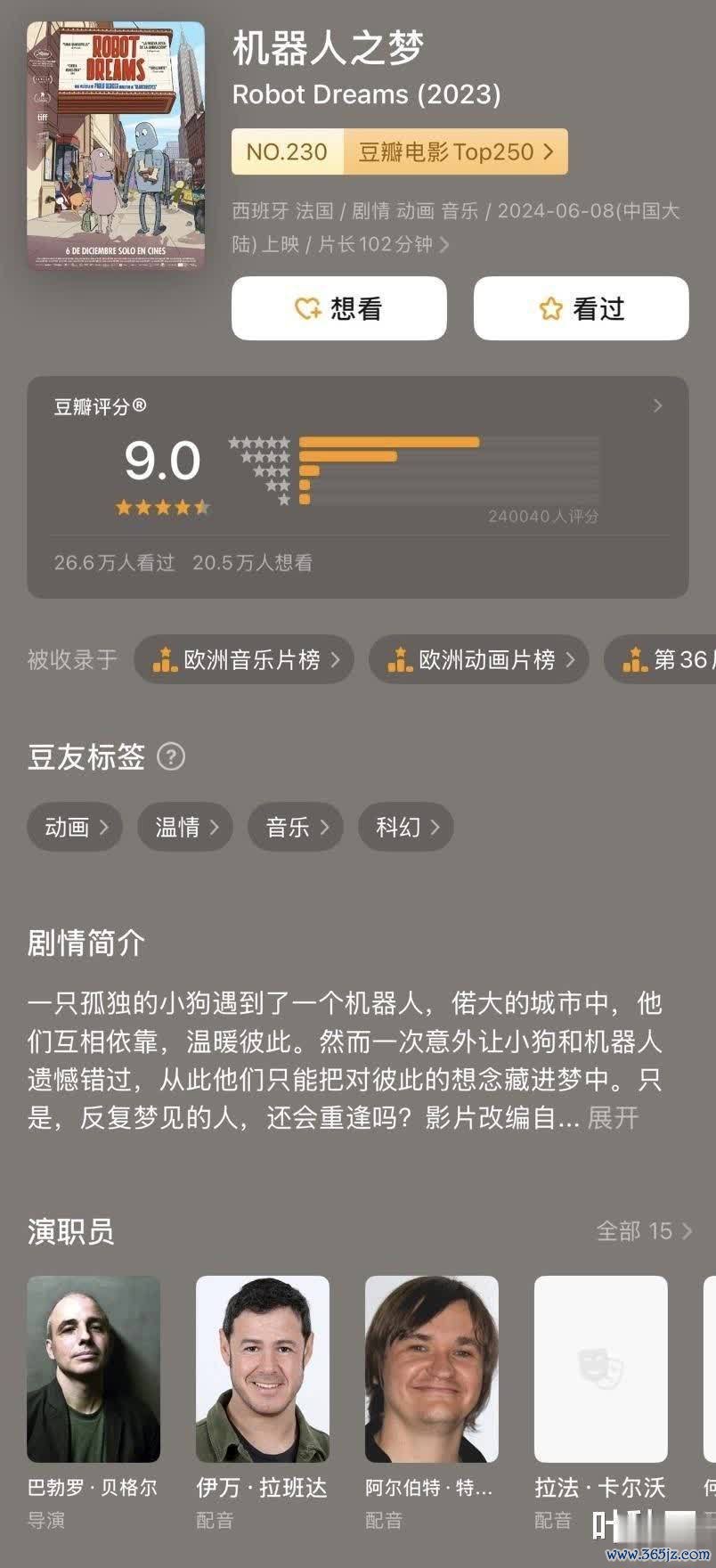716x1568 pixels.
Task: View all 15 cast and crew
Action: pos(643,1231)
